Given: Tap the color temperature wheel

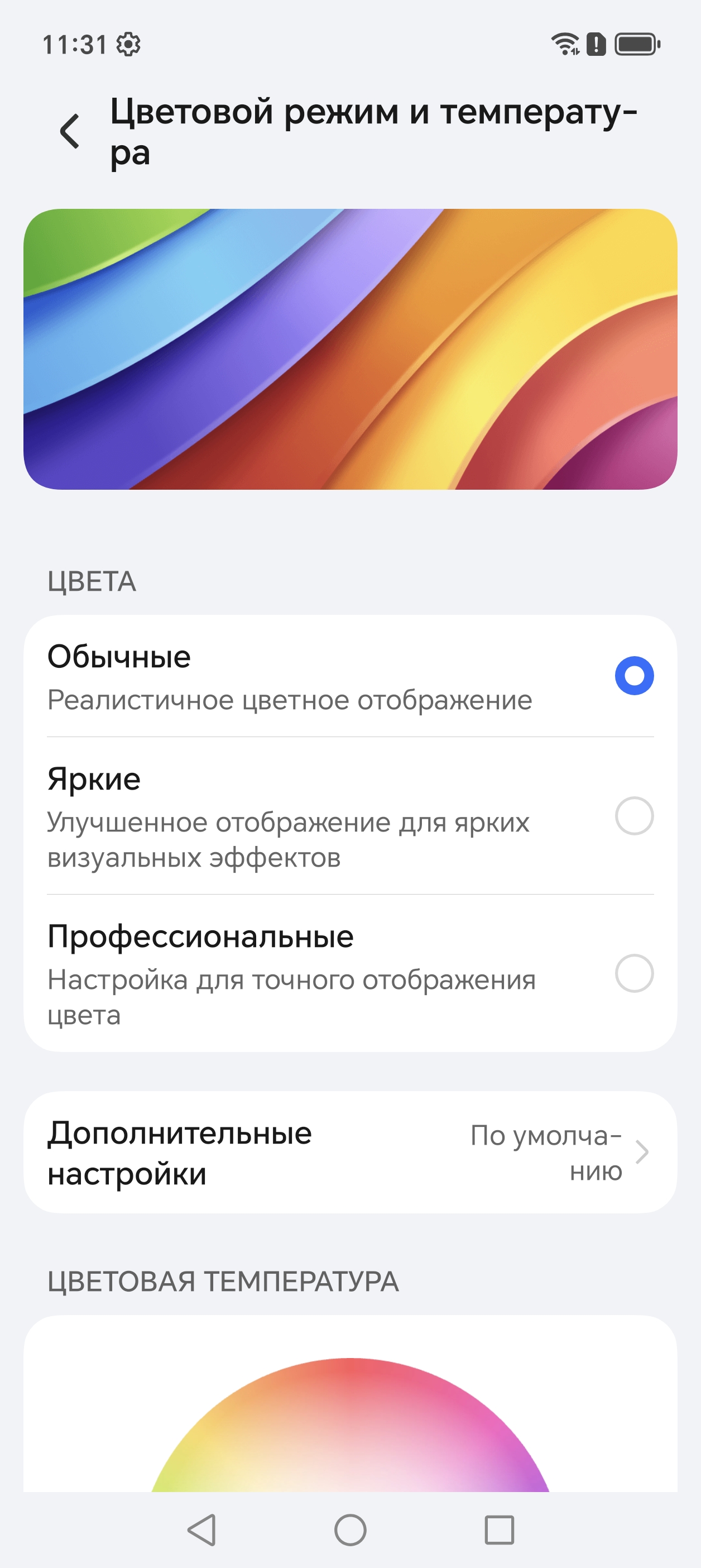Looking at the screenshot, I should click(x=350, y=1431).
